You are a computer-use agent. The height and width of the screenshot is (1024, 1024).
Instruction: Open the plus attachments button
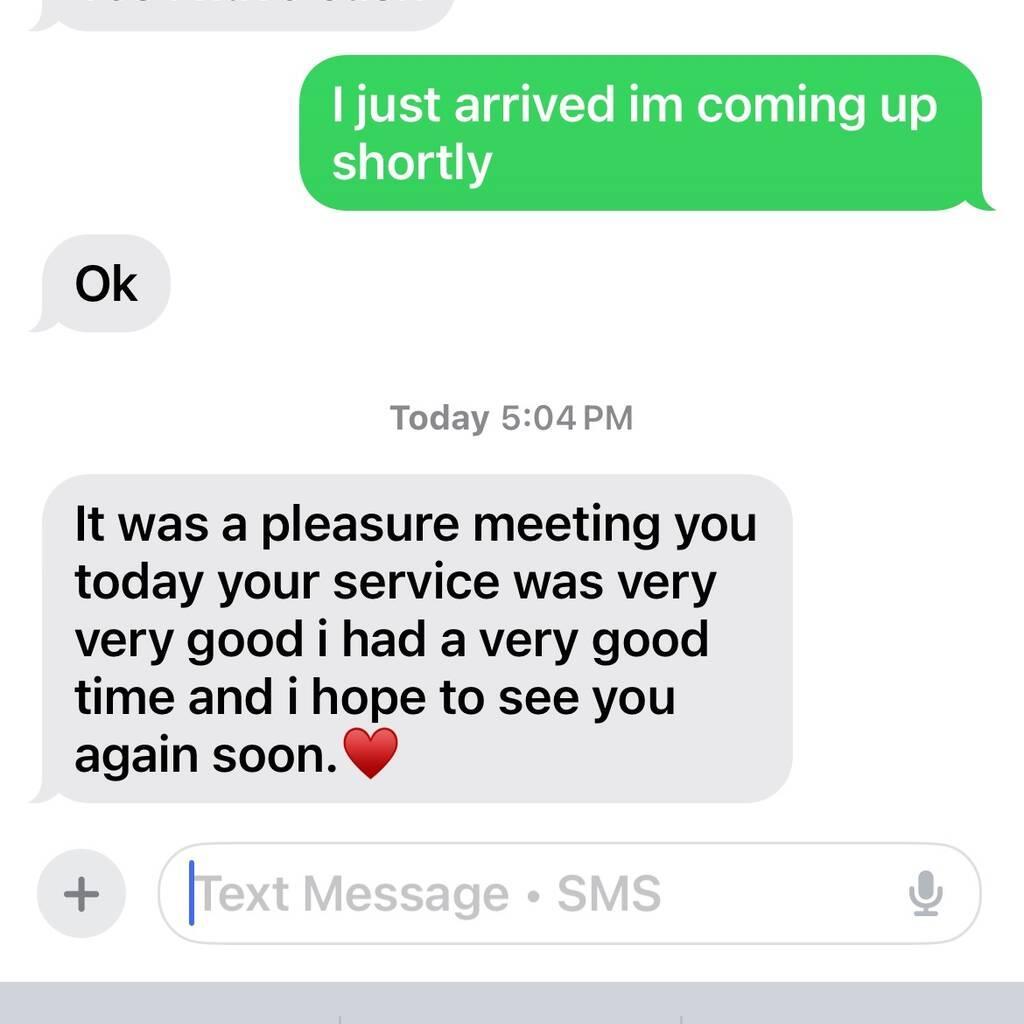pyautogui.click(x=81, y=893)
